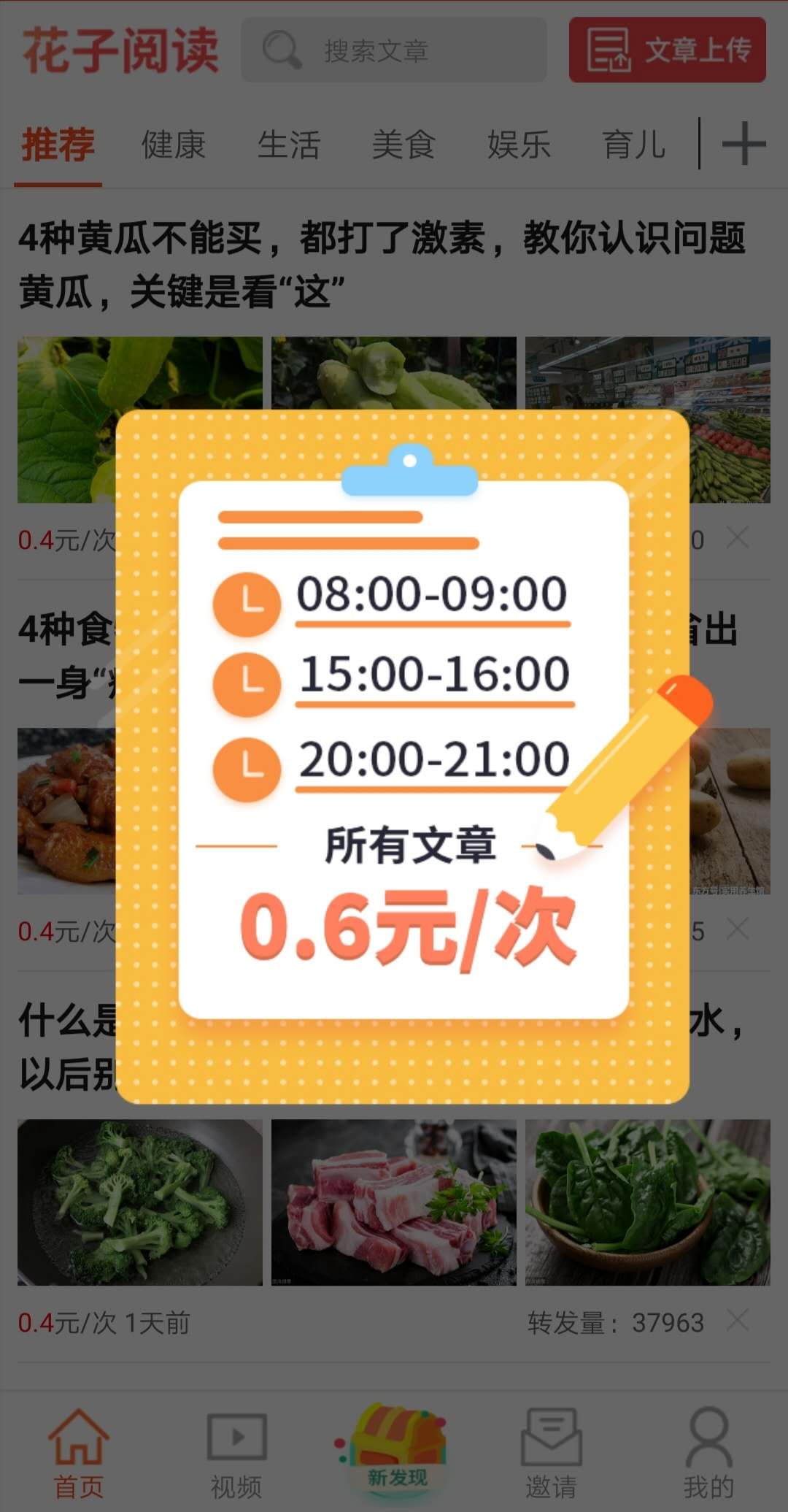Screen dimensions: 788x1512
Task: Click the document icon on 文章上传 button
Action: (x=608, y=48)
